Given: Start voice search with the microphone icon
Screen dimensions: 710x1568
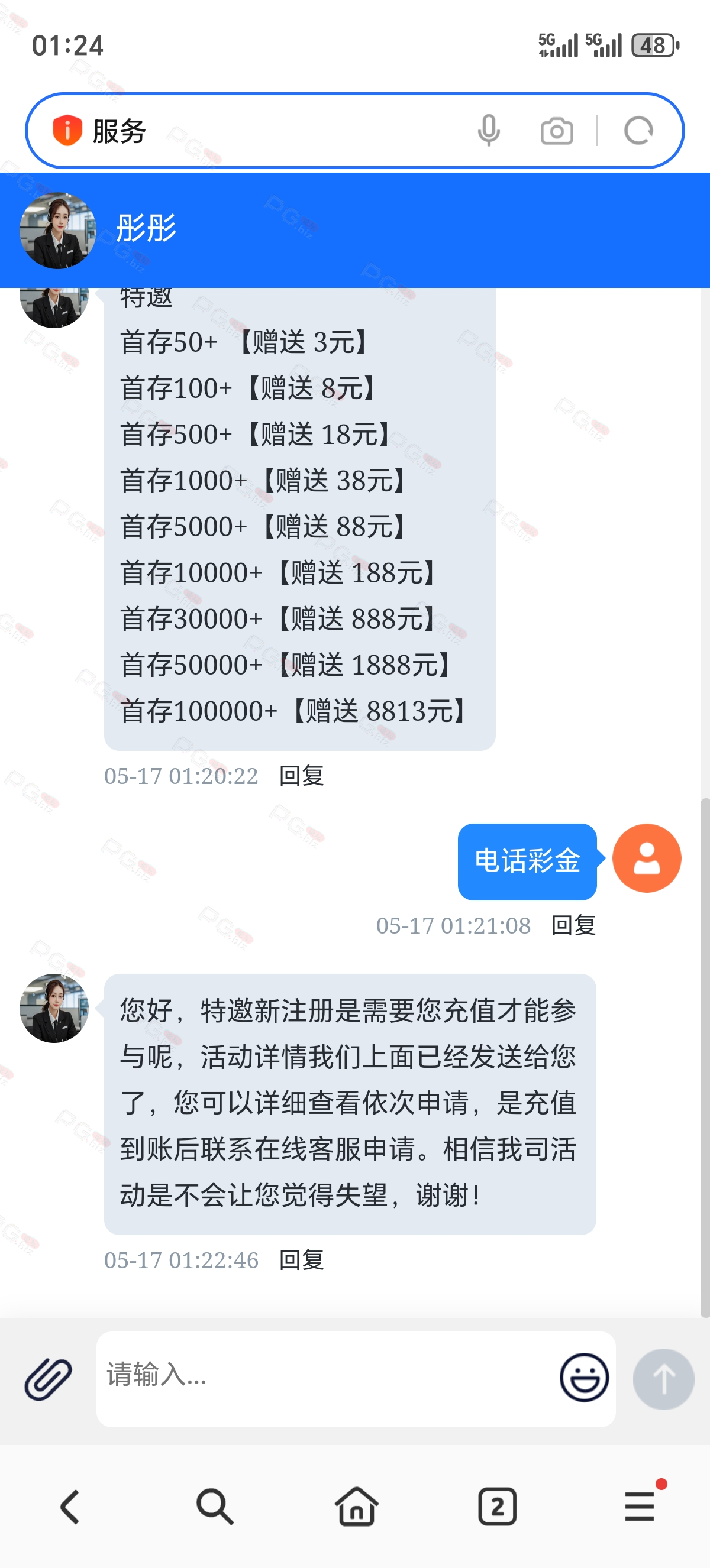Looking at the screenshot, I should coord(488,131).
